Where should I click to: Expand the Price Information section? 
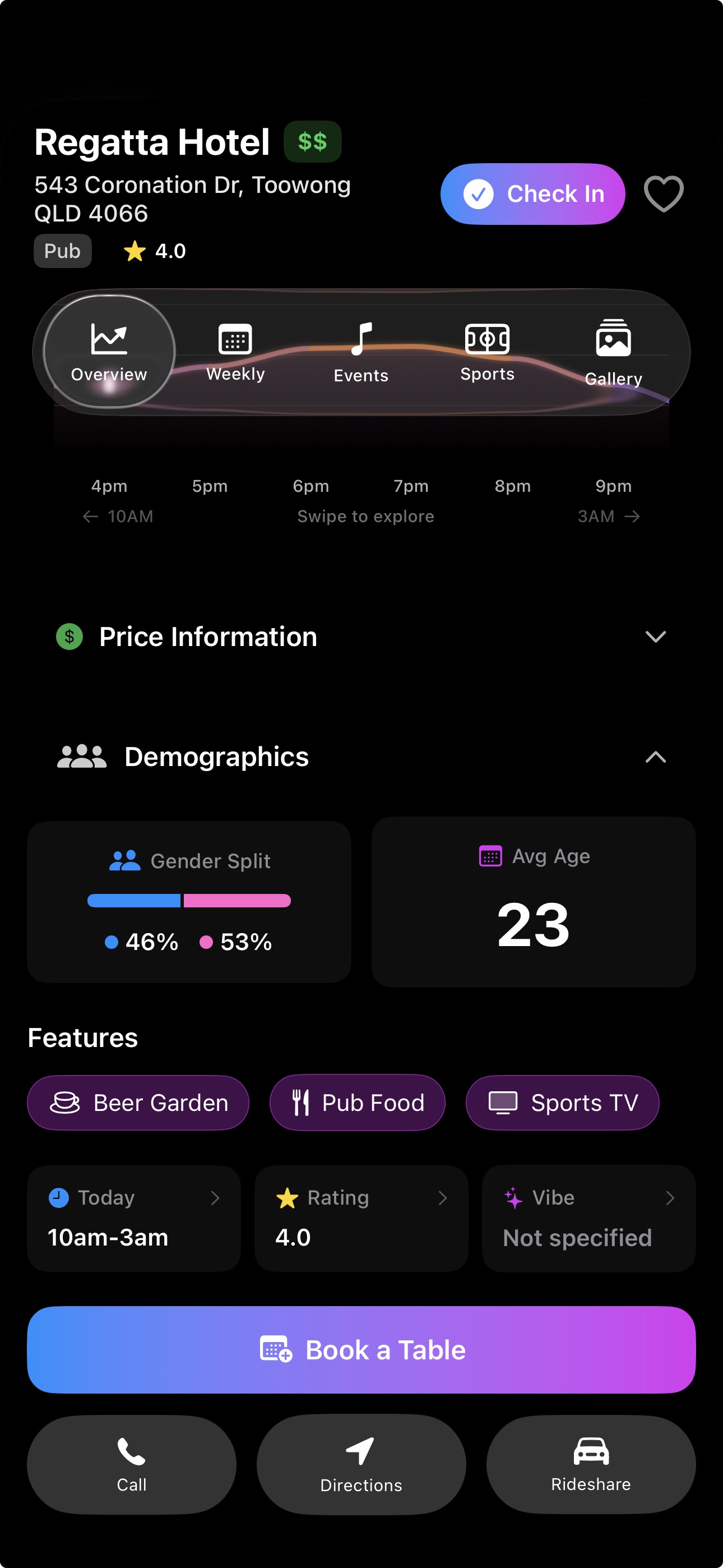[x=655, y=637]
